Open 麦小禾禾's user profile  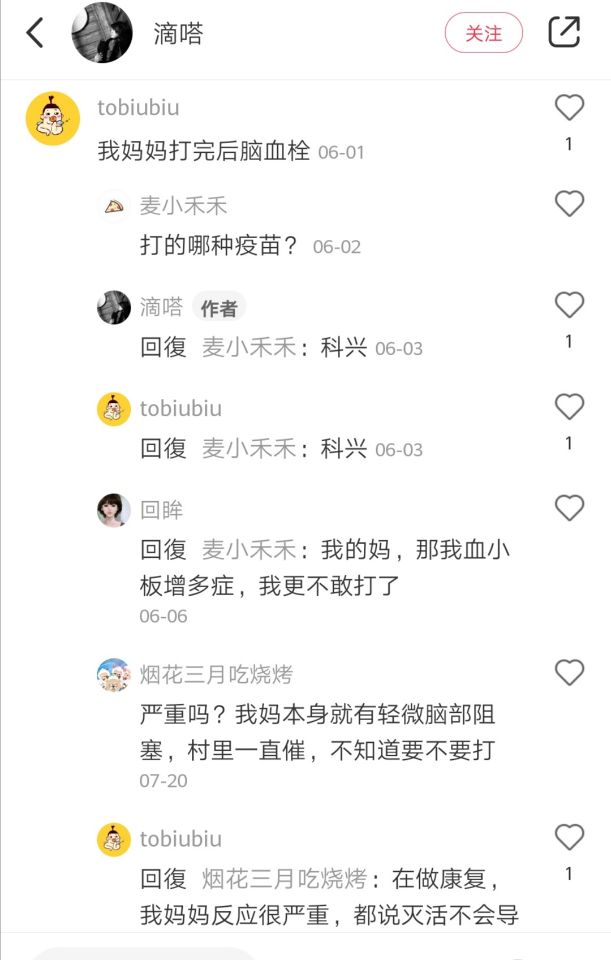click(114, 206)
